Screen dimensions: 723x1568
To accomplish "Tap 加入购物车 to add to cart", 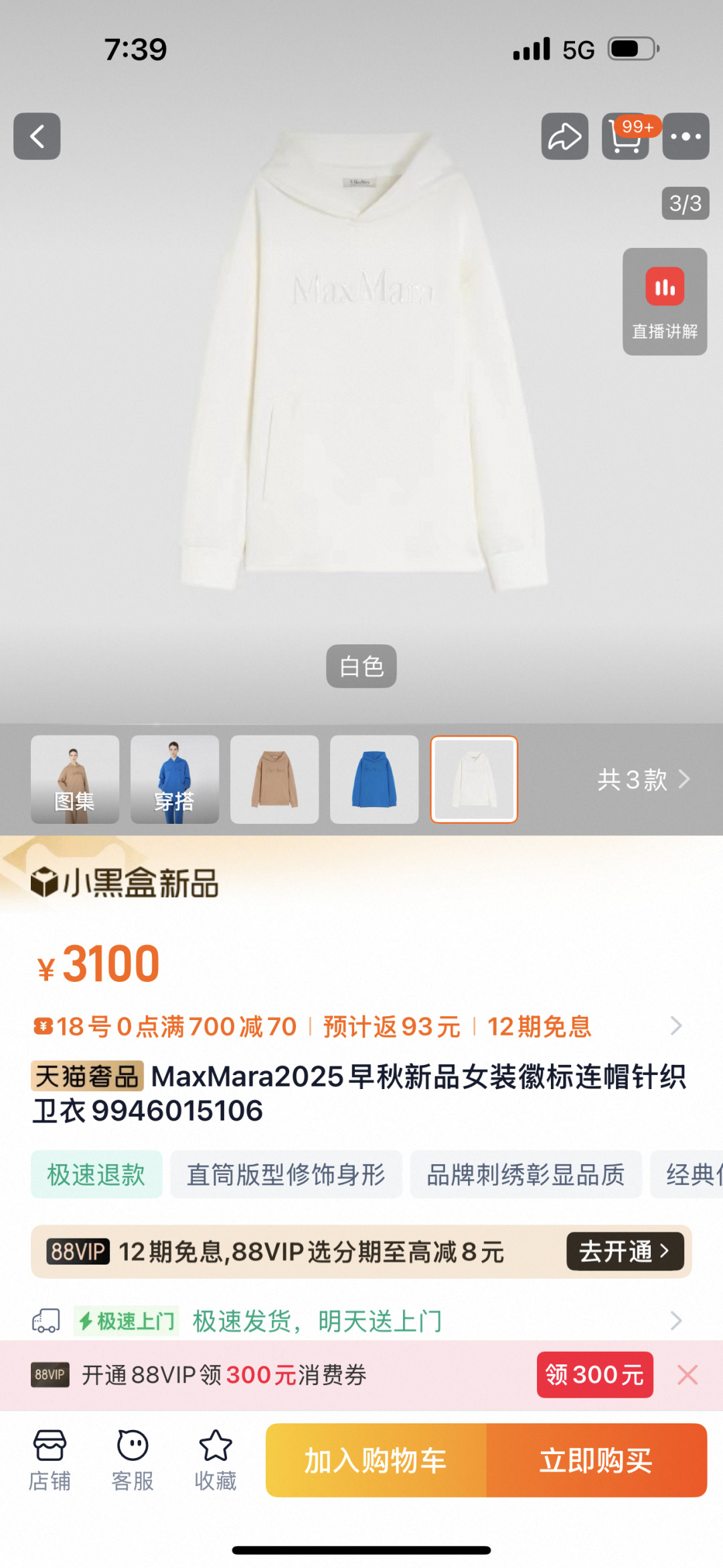I will [376, 1460].
